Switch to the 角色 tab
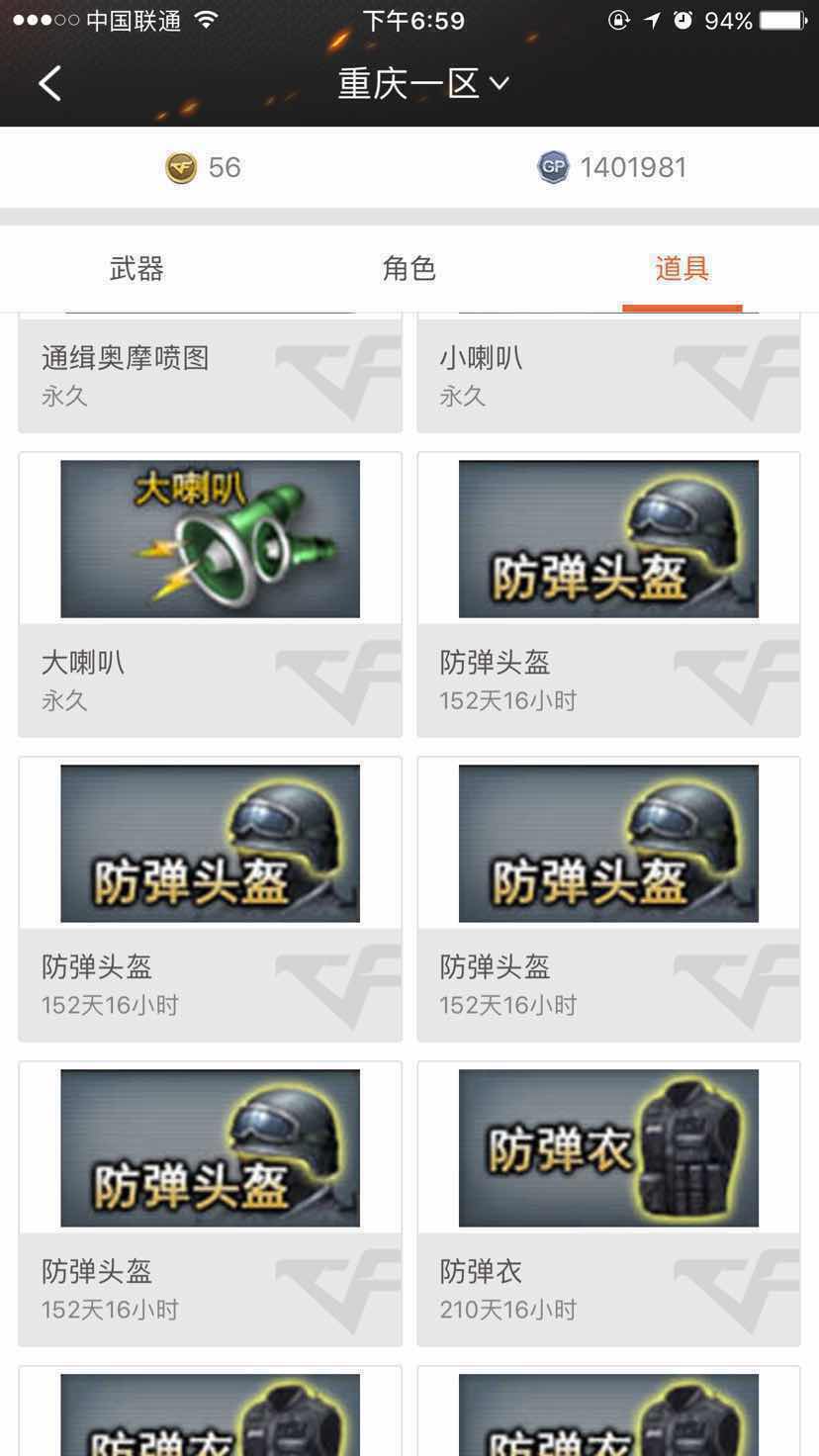 pyautogui.click(x=409, y=269)
